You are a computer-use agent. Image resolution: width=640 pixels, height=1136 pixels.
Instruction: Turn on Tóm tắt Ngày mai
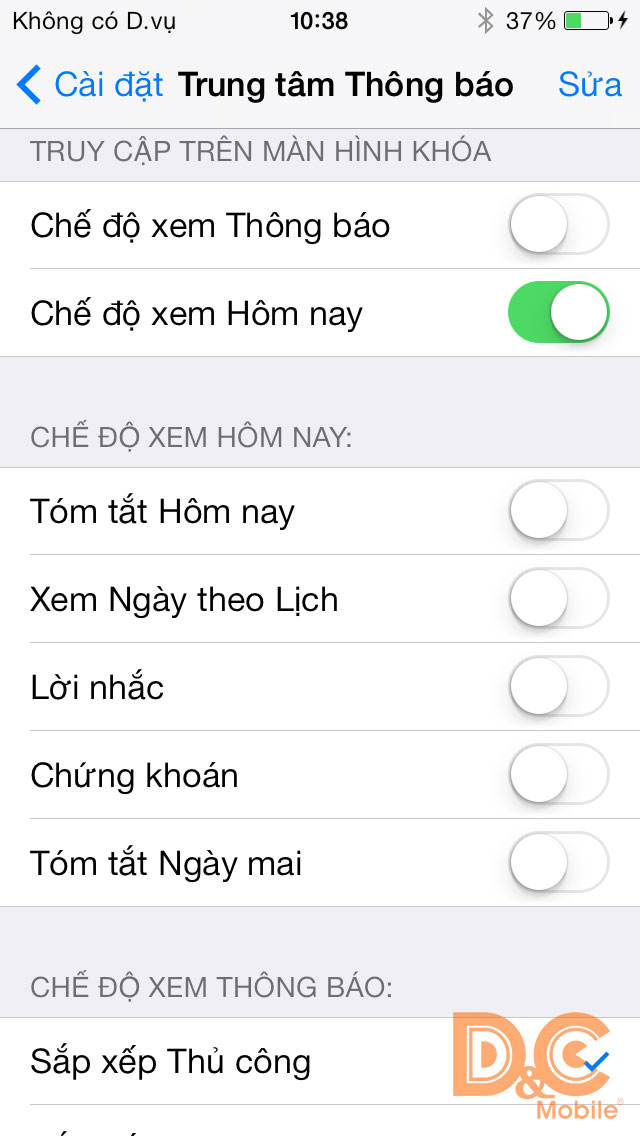tap(558, 863)
